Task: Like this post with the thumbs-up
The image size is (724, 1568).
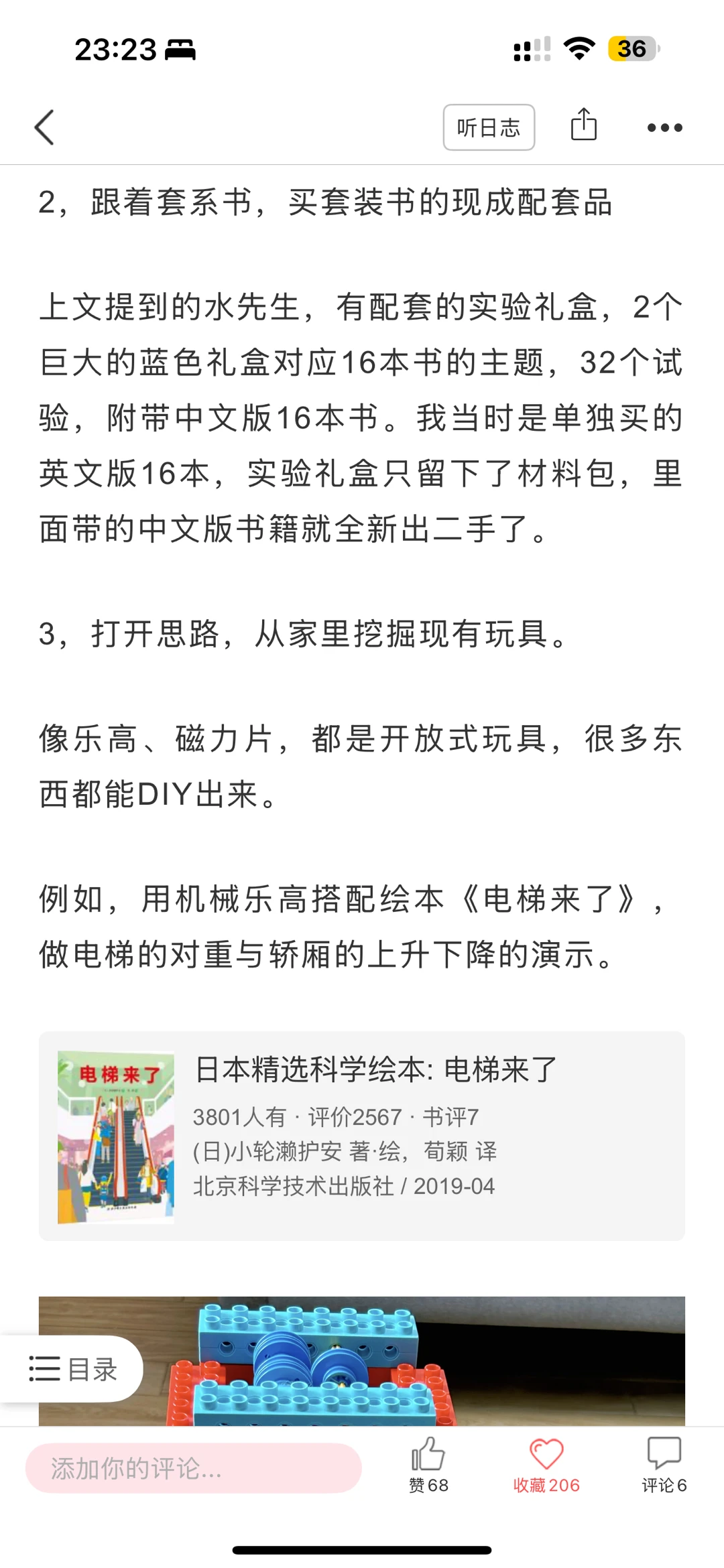Action: pos(428,1464)
